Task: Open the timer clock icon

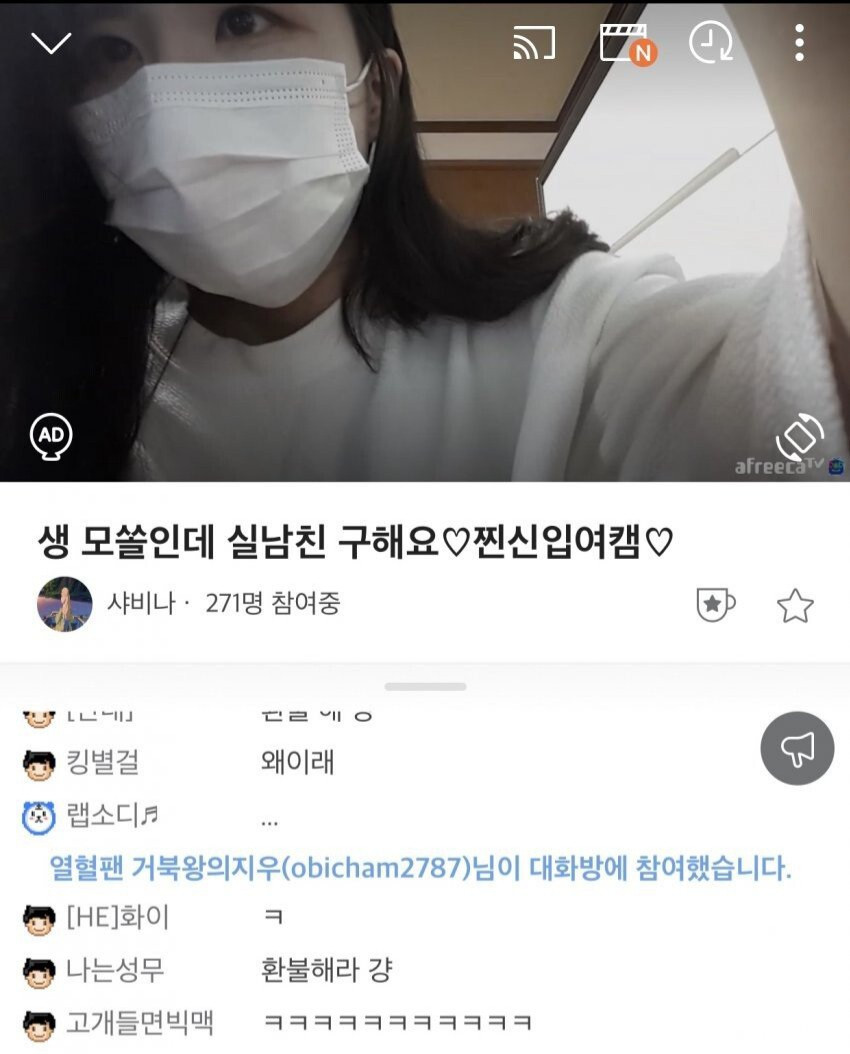Action: 711,43
